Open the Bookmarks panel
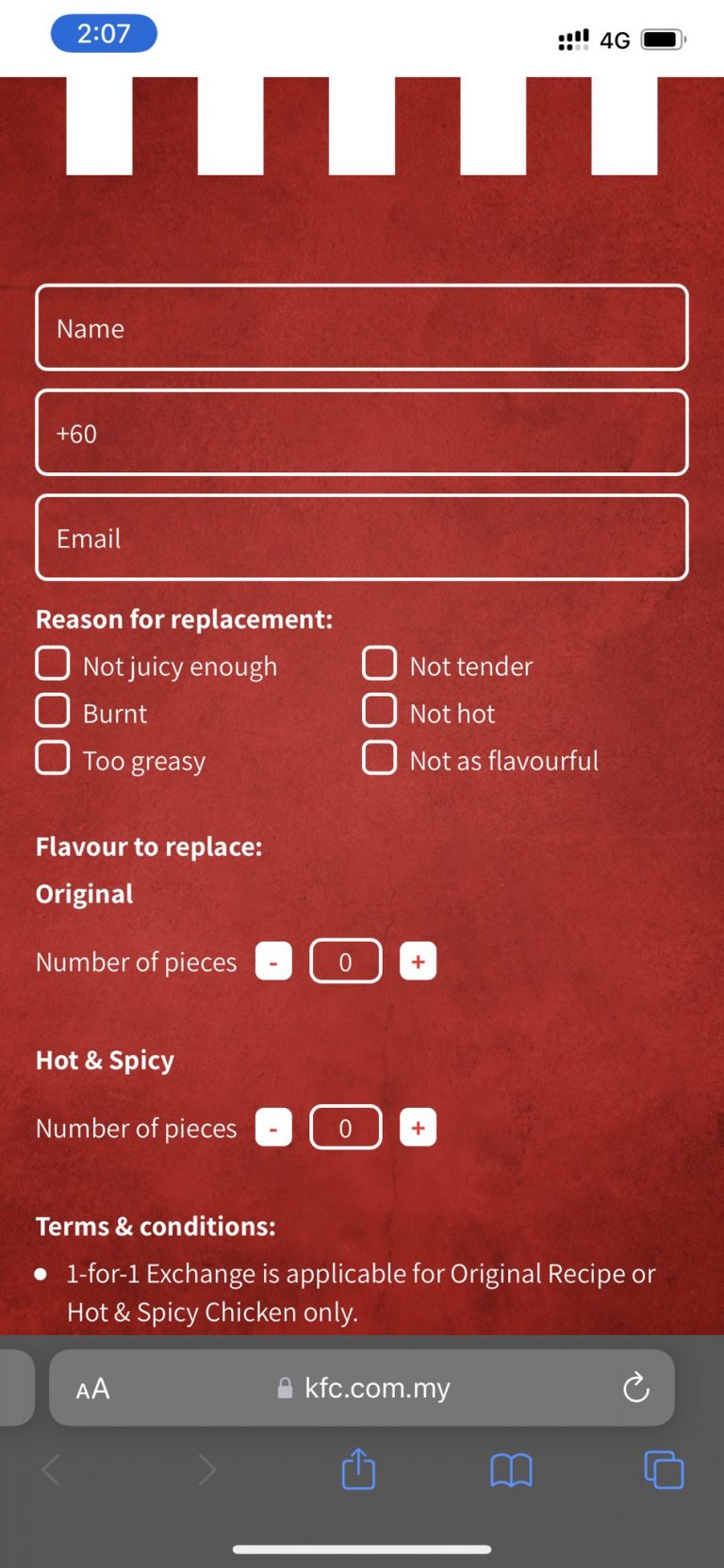This screenshot has width=724, height=1568. (x=510, y=1469)
